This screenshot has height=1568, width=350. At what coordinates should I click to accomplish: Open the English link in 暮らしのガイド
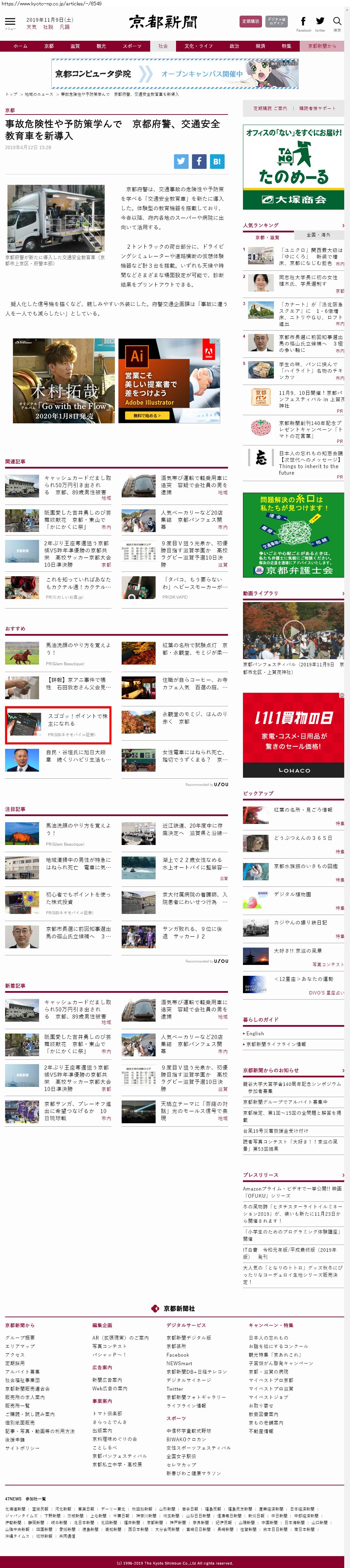point(255,1034)
